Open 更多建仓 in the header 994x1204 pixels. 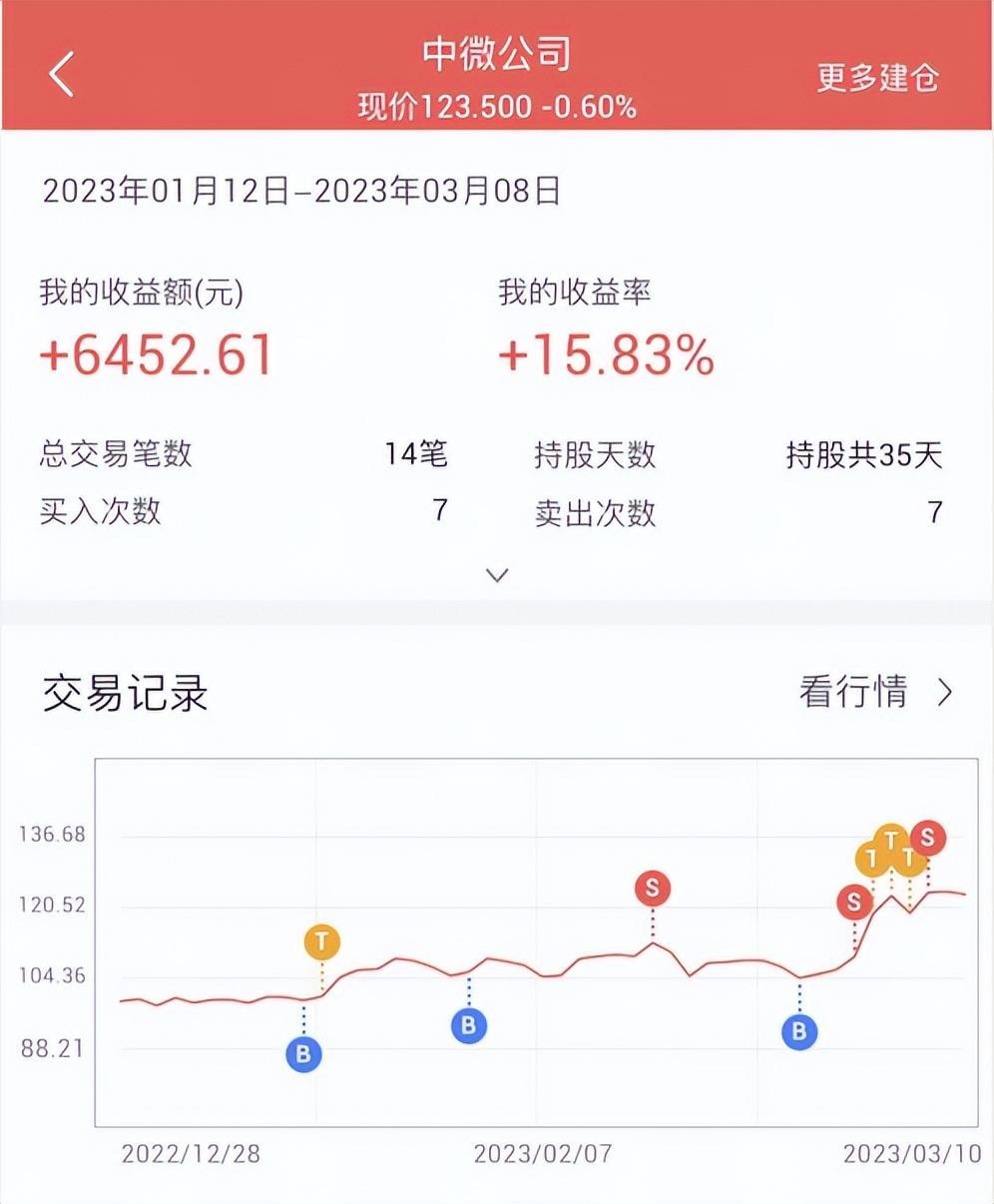point(877,77)
